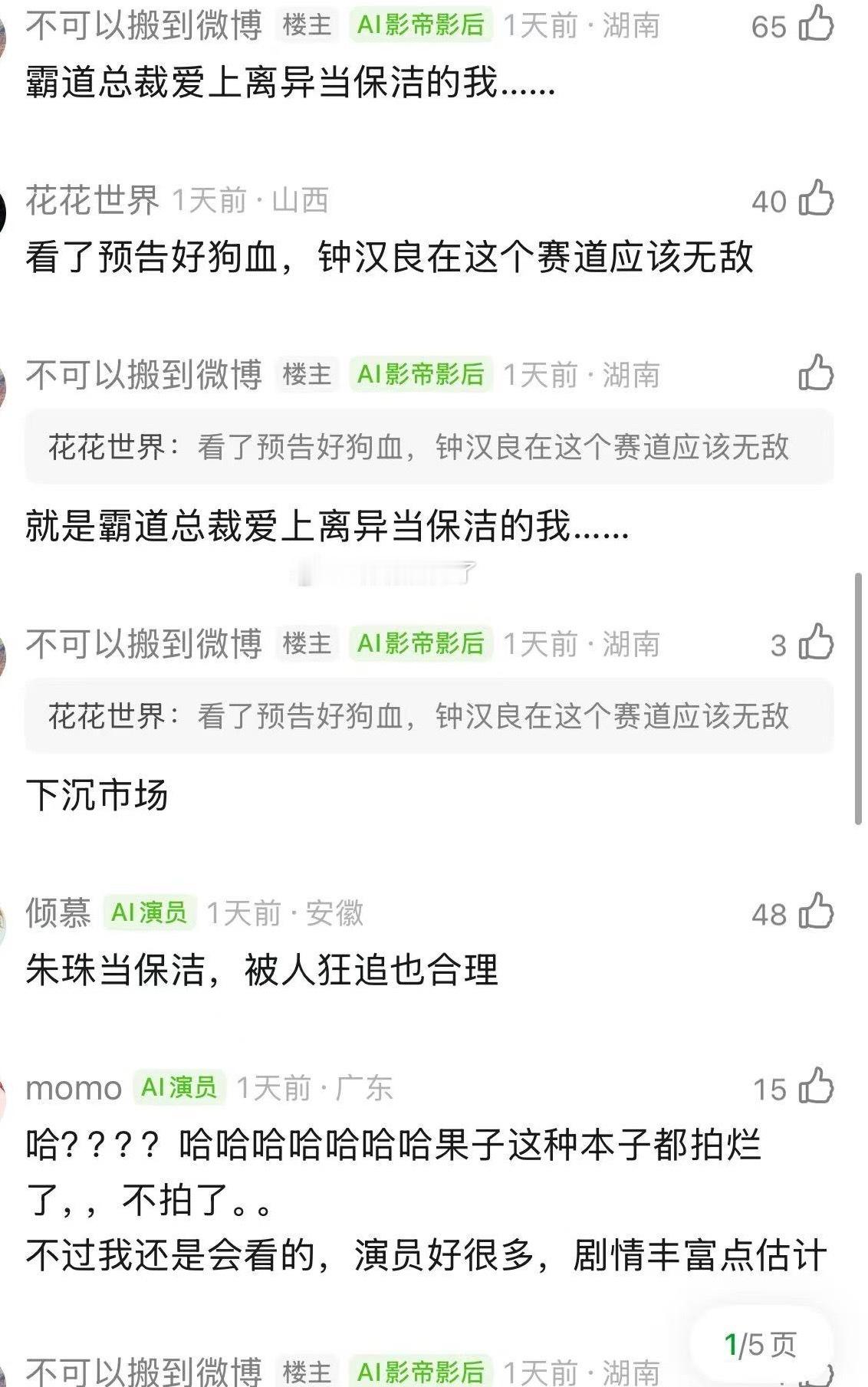The height and width of the screenshot is (1387, 868).
Task: Click the AI影帝影后 badge on the first comment
Action: pos(422,25)
